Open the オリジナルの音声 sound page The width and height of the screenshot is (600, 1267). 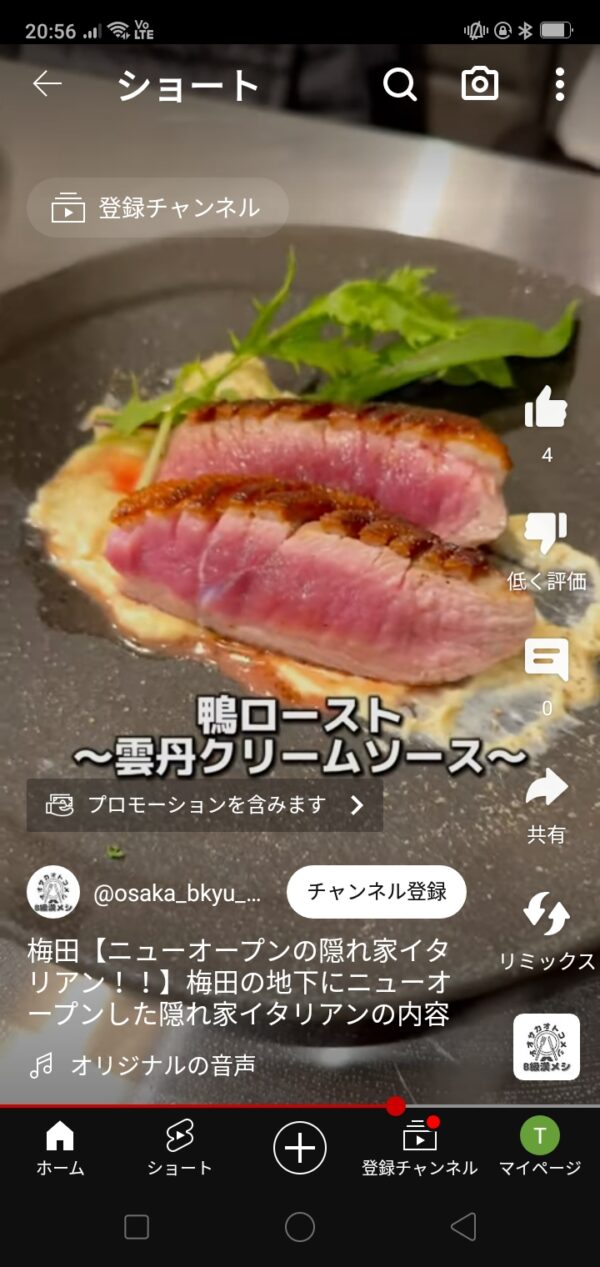[x=162, y=1066]
